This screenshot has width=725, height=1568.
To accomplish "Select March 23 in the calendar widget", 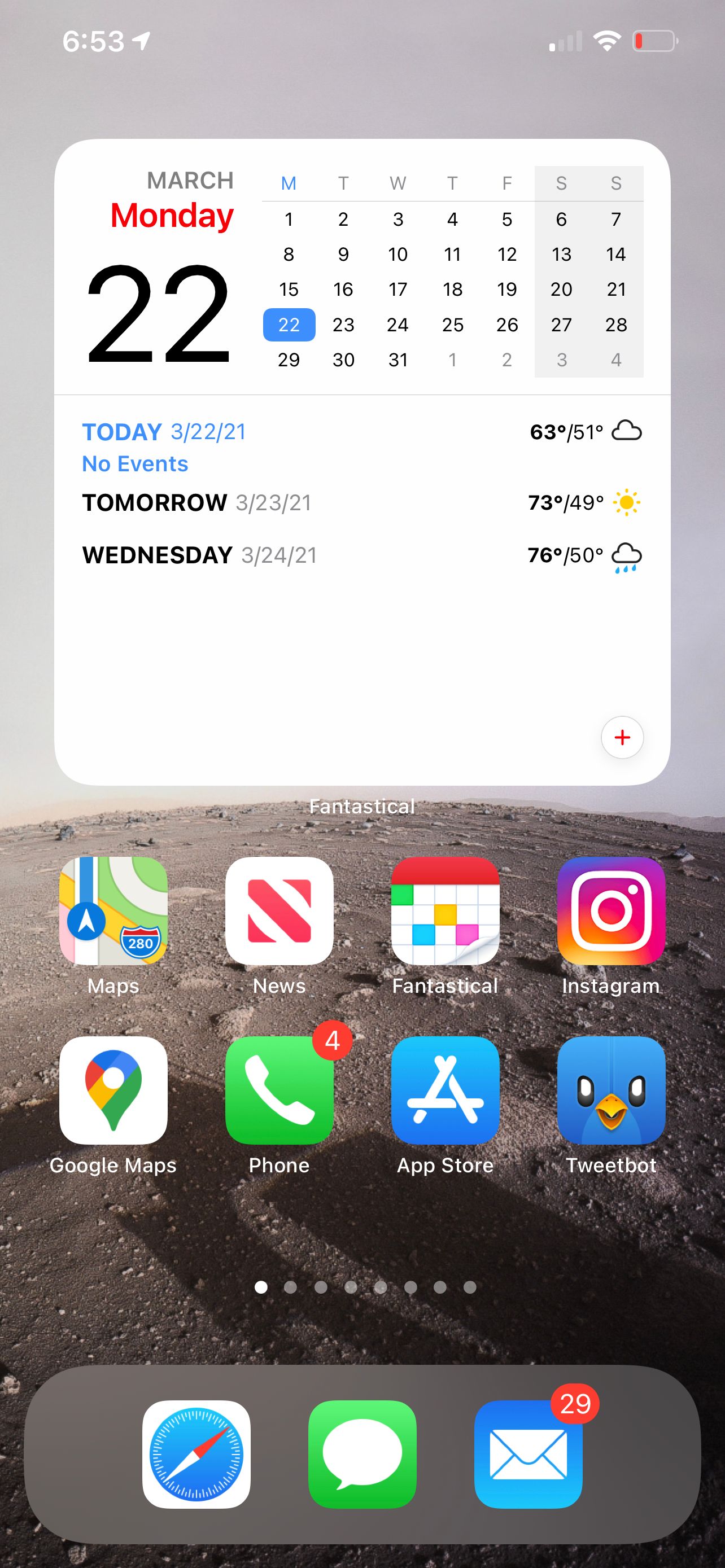I will tap(343, 325).
